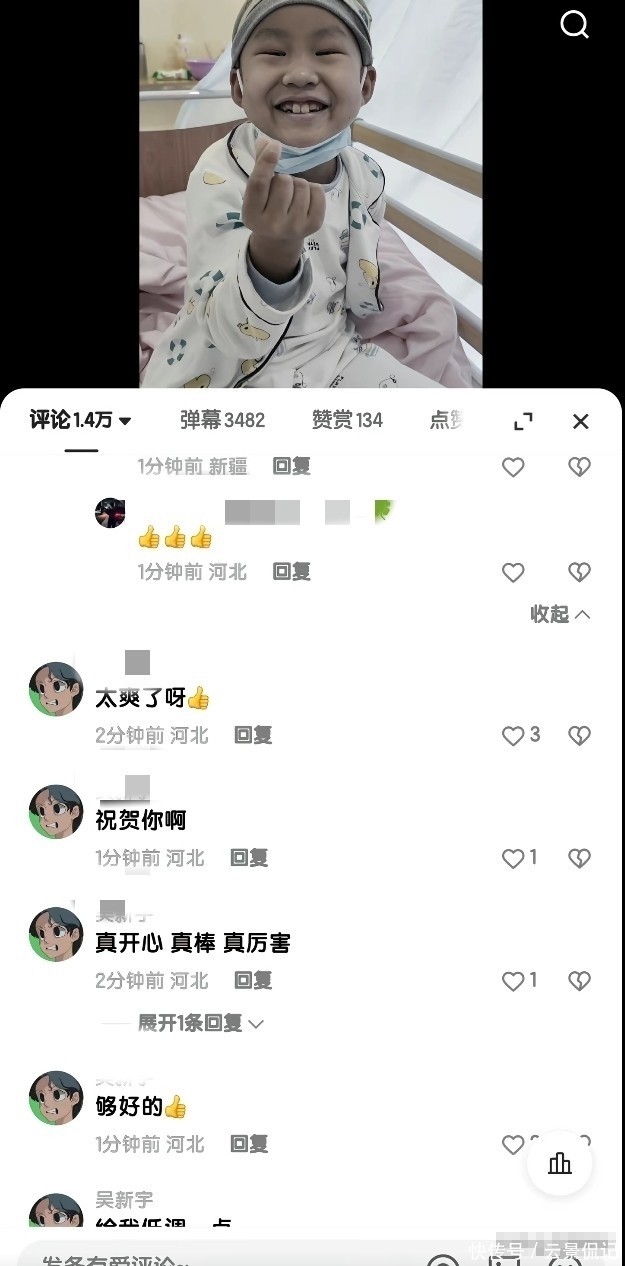This screenshot has height=1266, width=625.
Task: Like the comment 真开心 真棒 真厉害
Action: click(513, 981)
